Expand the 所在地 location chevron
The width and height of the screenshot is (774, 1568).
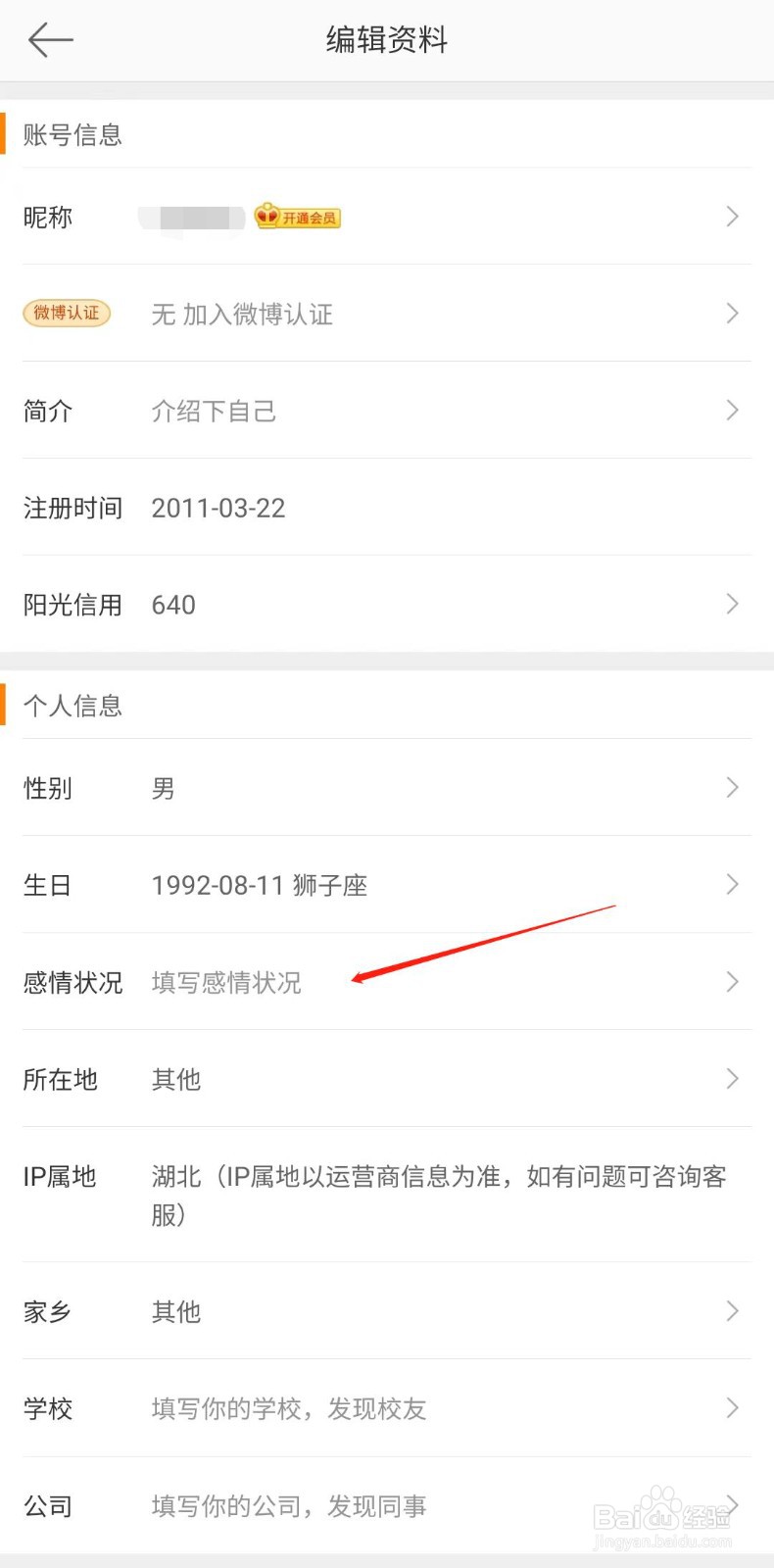[x=732, y=1078]
